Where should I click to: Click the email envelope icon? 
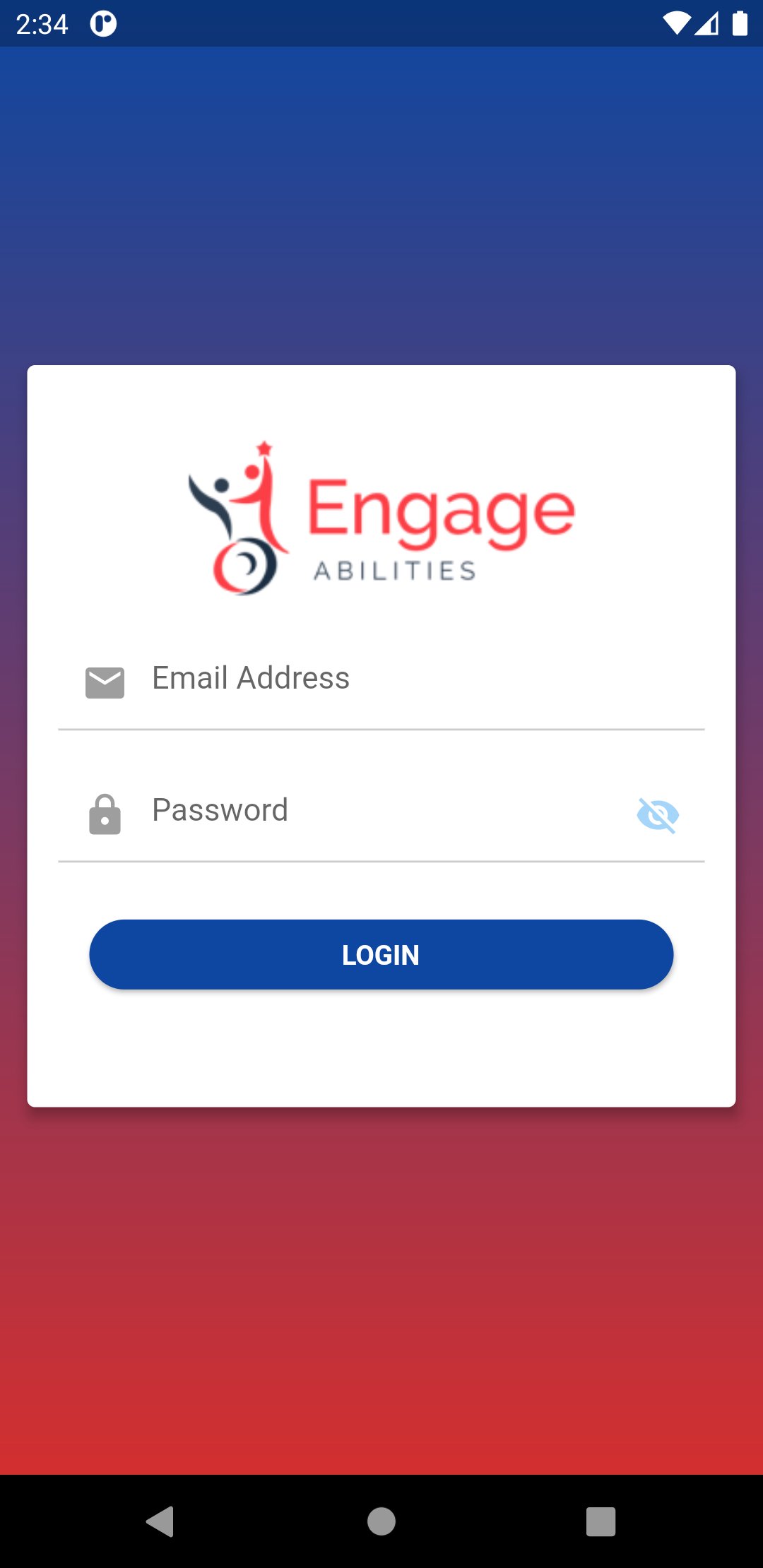click(x=105, y=682)
